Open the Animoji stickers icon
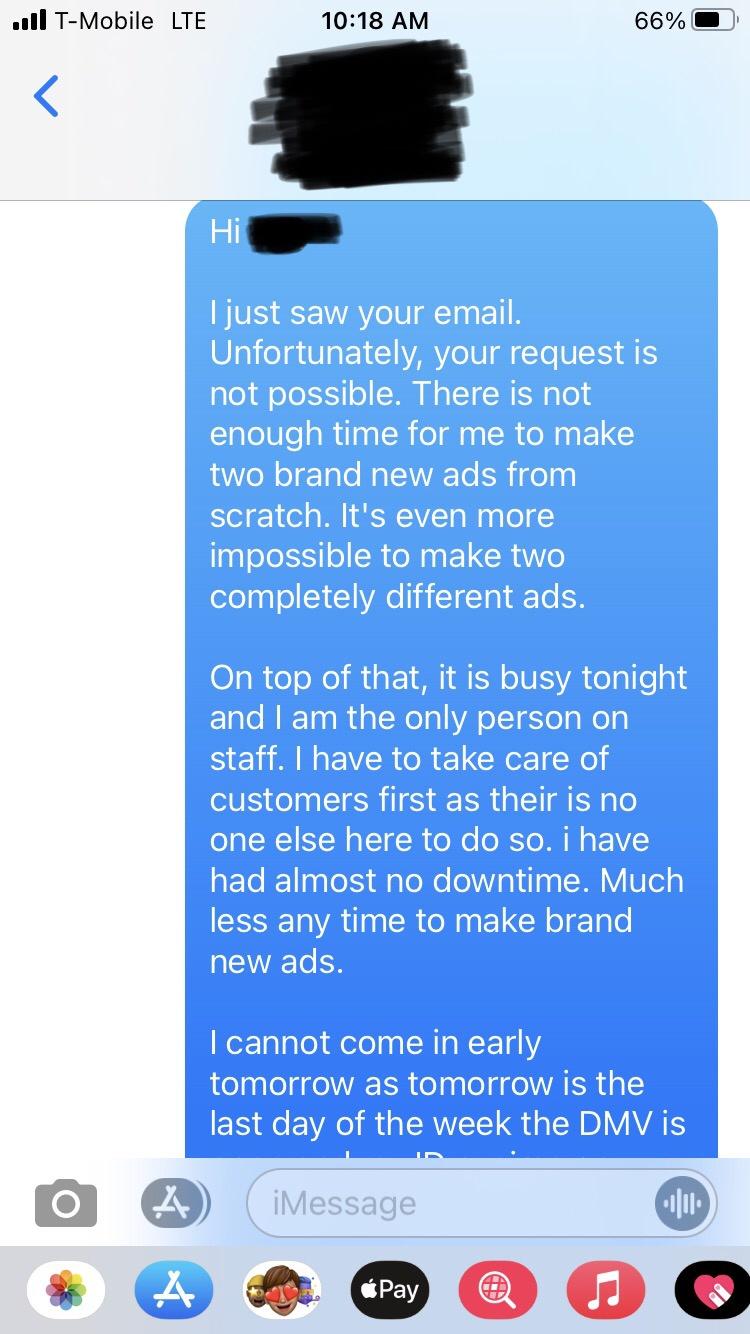Image resolution: width=750 pixels, height=1334 pixels. [281, 1289]
